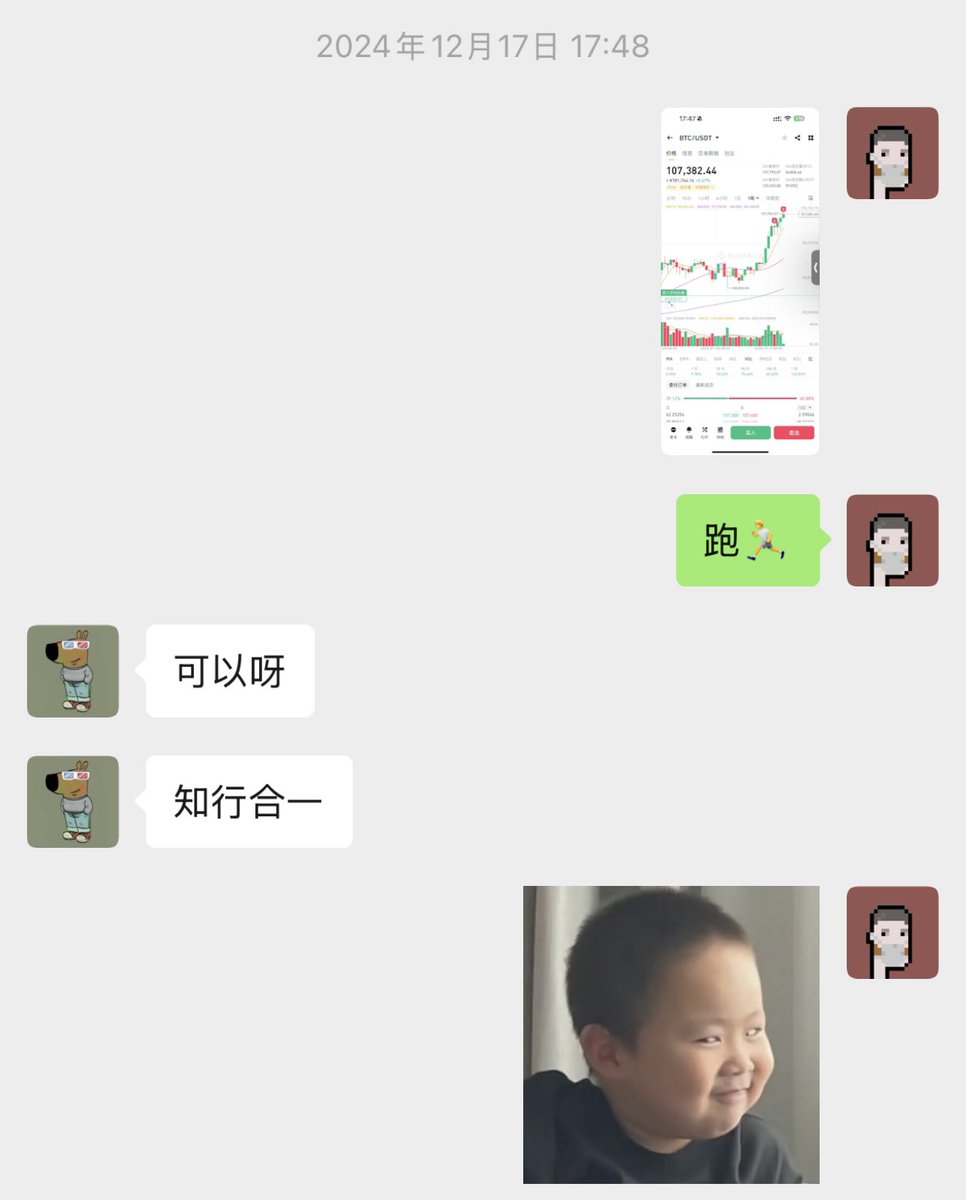Open the BTC/USDT chart screenshot image
This screenshot has height=1200, width=966.
(x=739, y=281)
